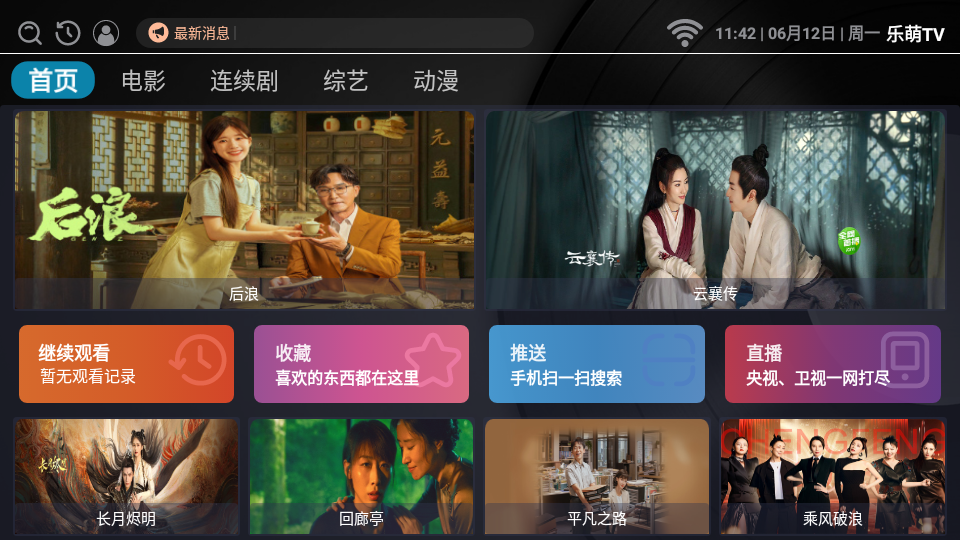The height and width of the screenshot is (540, 960).
Task: Switch to the 首页 tab
Action: 53,81
